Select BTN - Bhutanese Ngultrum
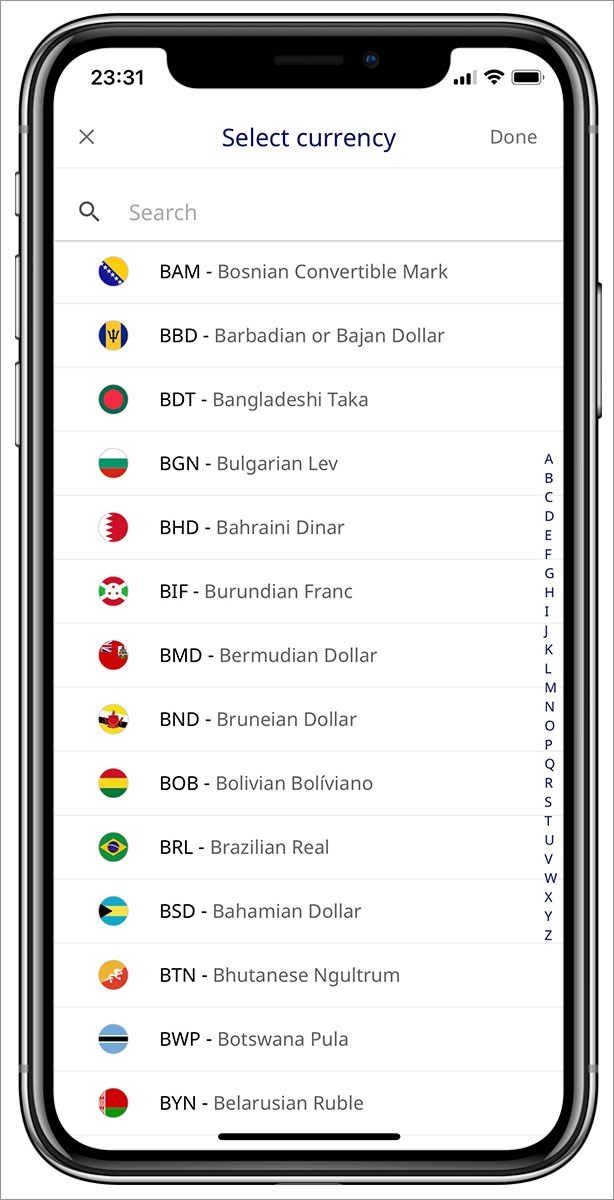 pos(279,976)
